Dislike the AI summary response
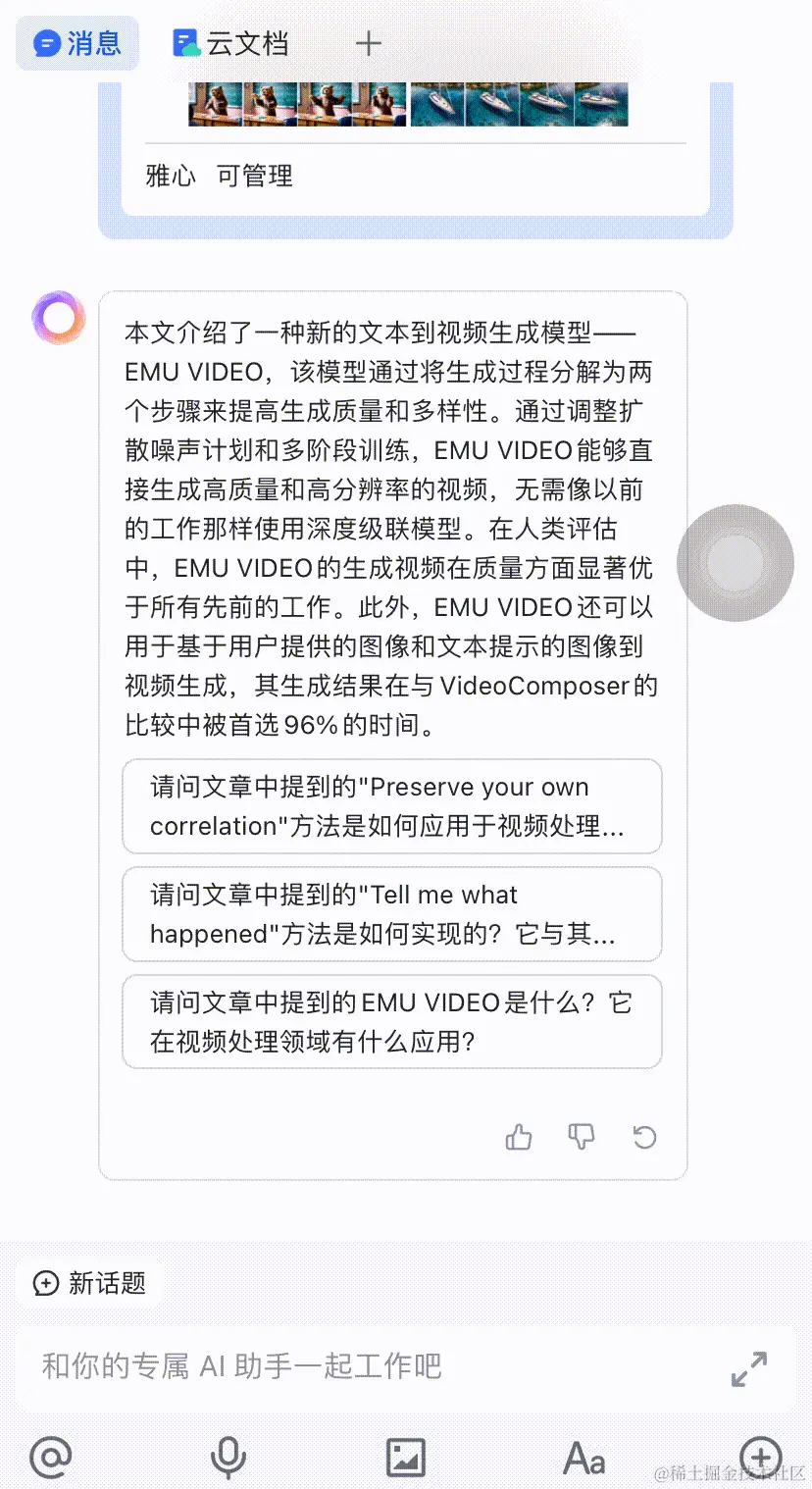The height and width of the screenshot is (1489, 812). (x=582, y=1137)
